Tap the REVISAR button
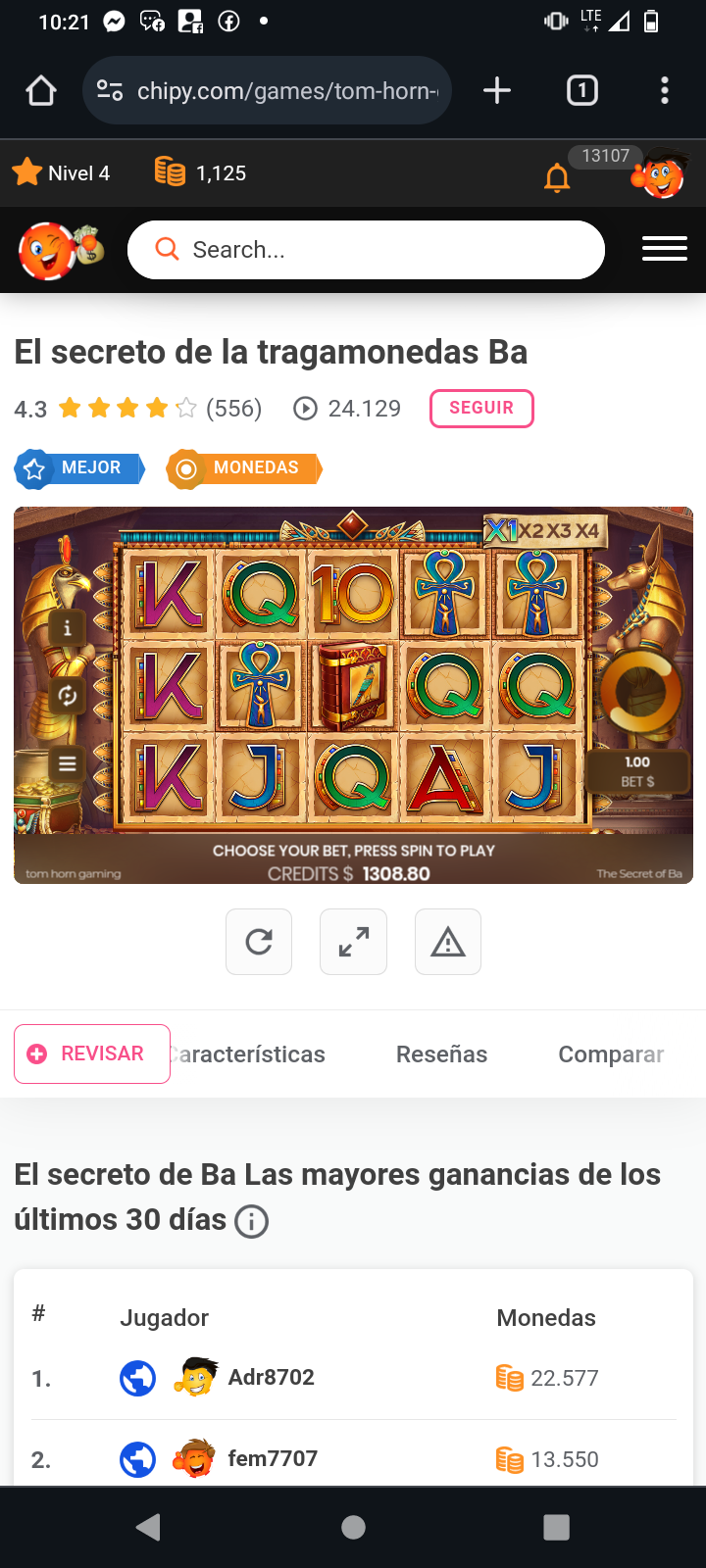 [92, 1053]
